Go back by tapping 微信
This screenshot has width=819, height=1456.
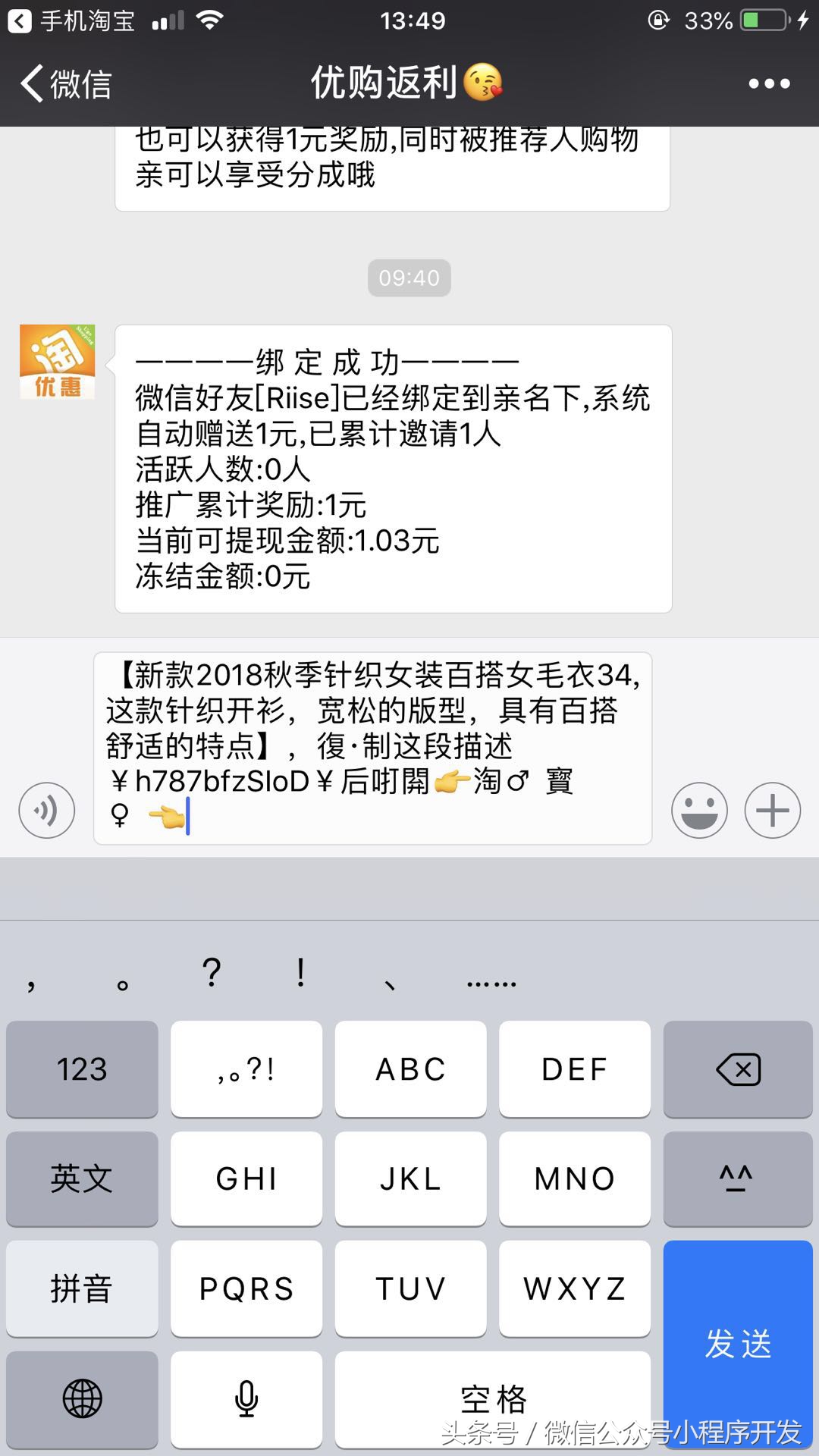(x=68, y=83)
